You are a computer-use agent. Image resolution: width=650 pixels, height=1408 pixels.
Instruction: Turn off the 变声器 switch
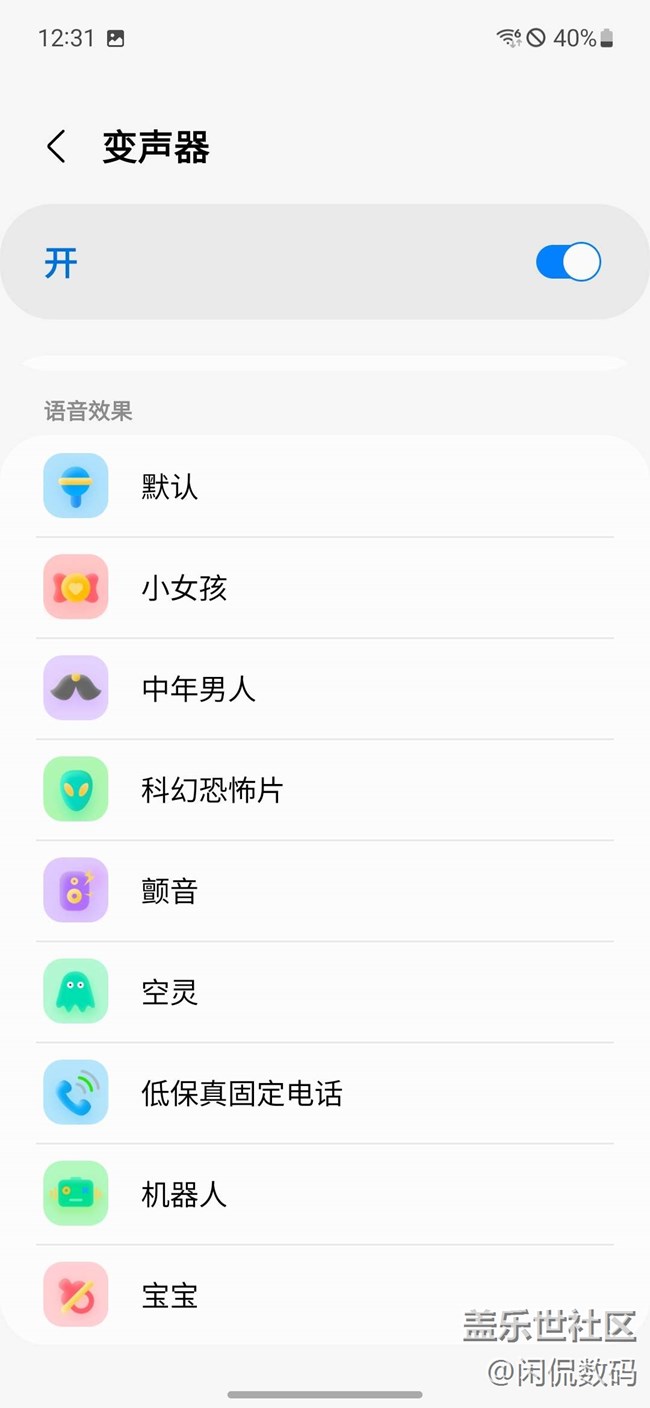point(568,262)
